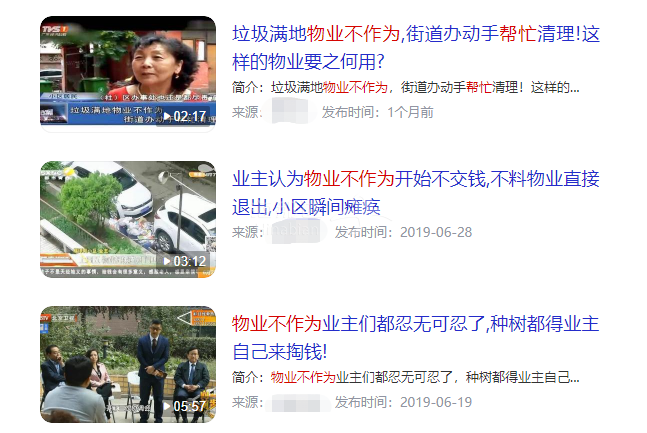
Task: Play the 03:12 video of parked cars
Action: pyautogui.click(x=127, y=217)
